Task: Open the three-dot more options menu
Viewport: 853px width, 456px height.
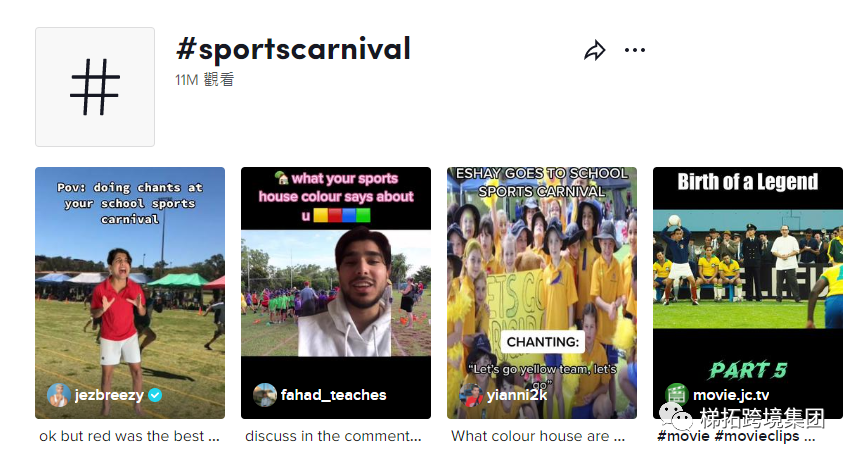Action: pyautogui.click(x=635, y=51)
